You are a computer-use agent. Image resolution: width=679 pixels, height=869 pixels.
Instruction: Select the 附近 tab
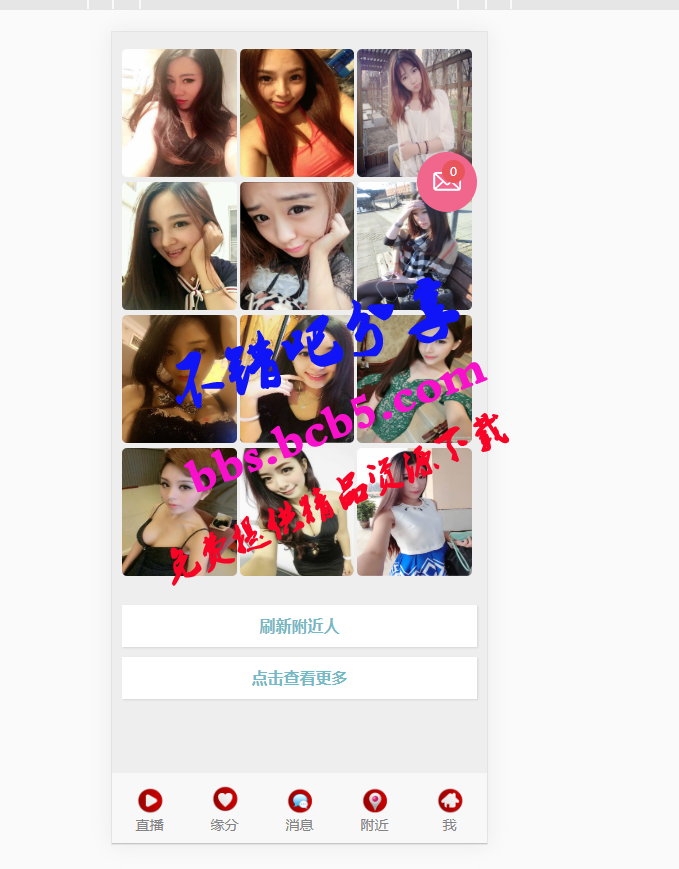point(374,809)
